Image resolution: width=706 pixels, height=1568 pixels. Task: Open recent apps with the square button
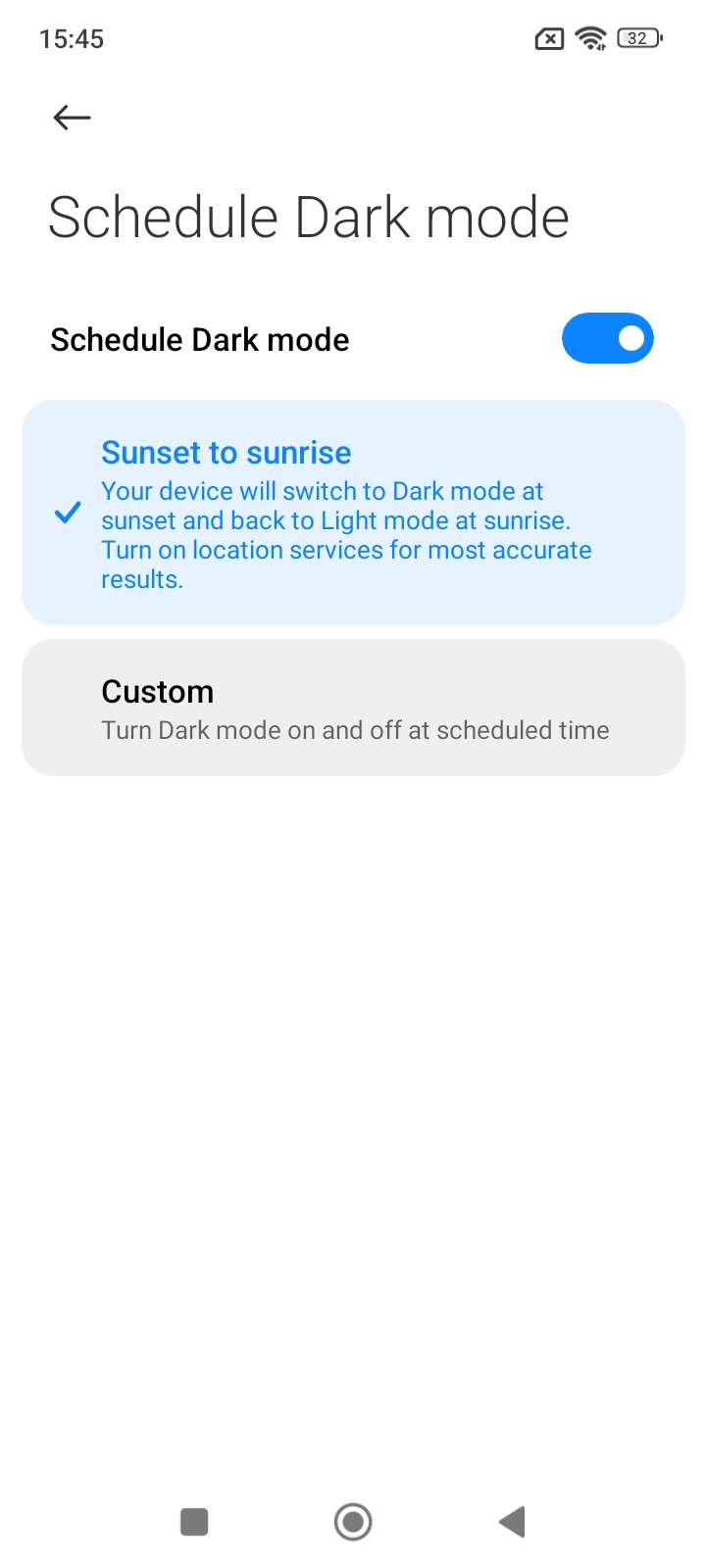[x=194, y=1522]
